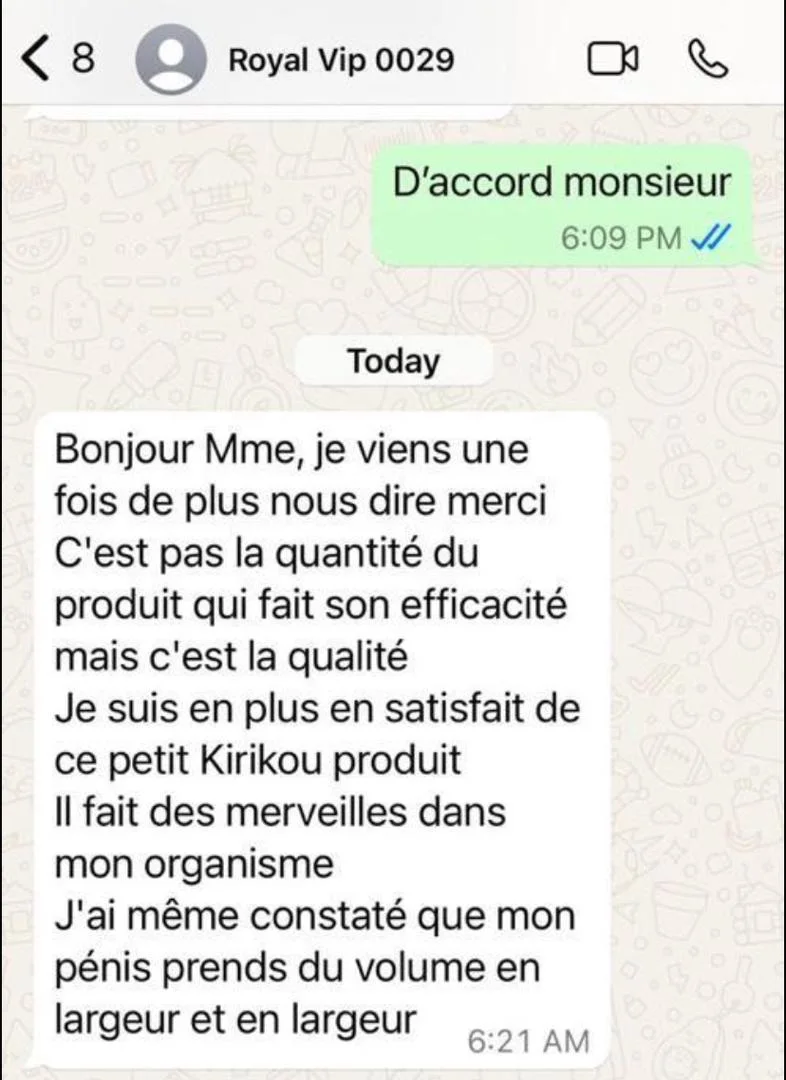The image size is (786, 1080).
Task: Start a voice call with Royal Vip 0029
Action: pos(709,60)
